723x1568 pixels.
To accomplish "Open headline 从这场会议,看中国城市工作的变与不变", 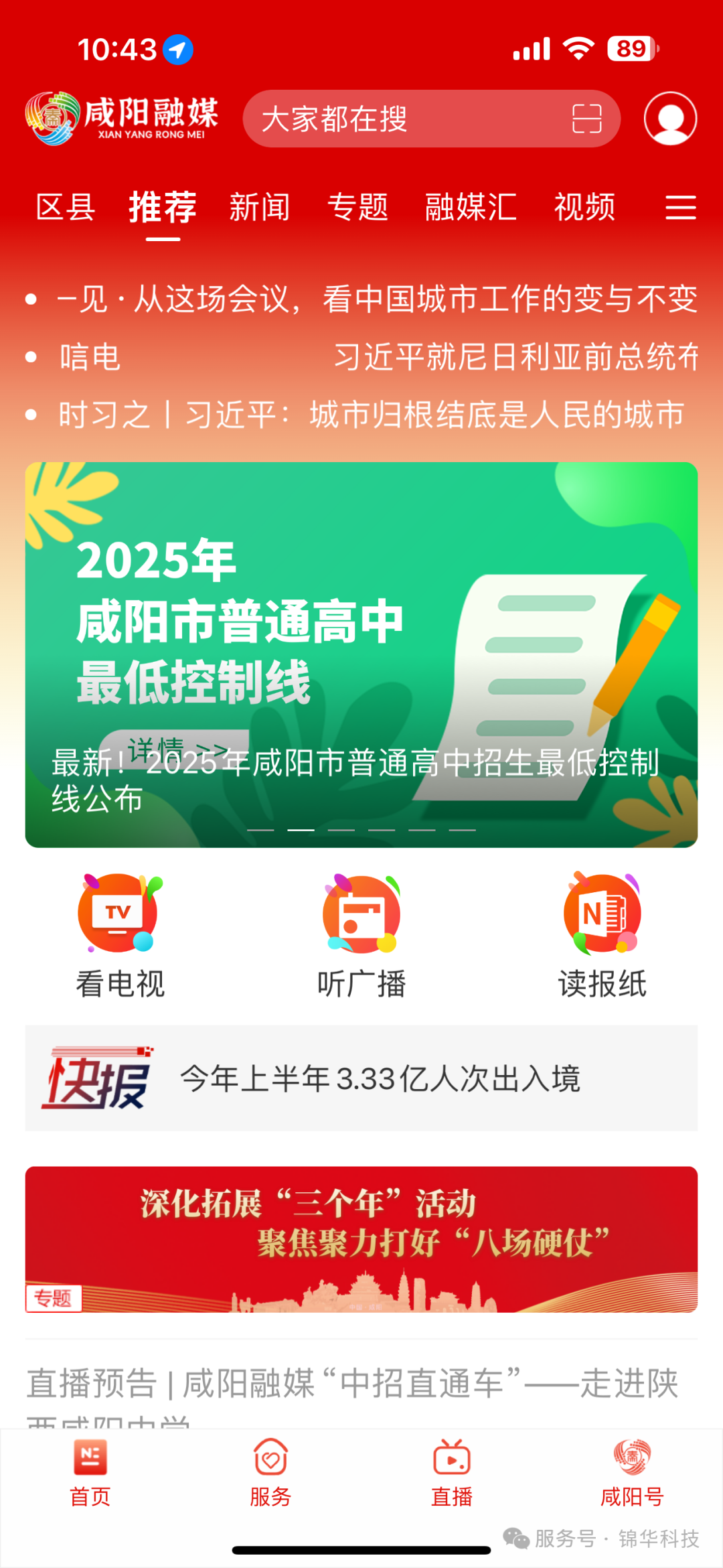I will coord(378,299).
